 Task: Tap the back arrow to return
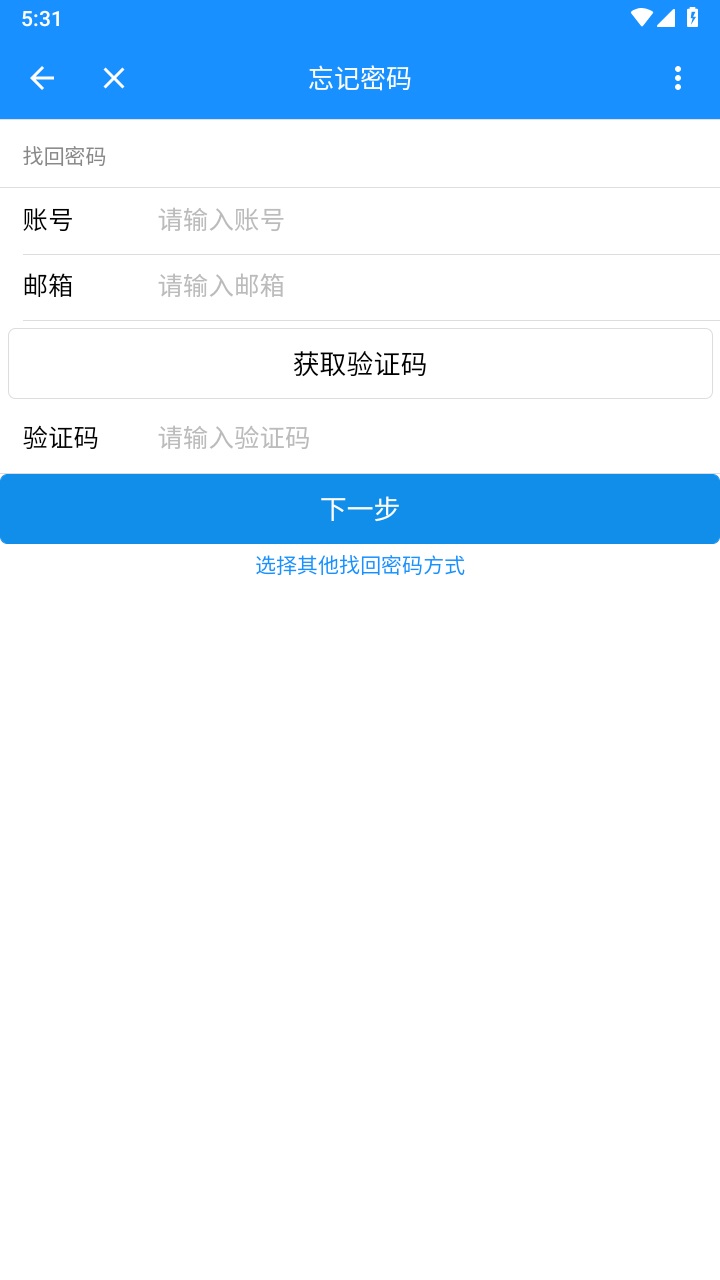pos(42,78)
